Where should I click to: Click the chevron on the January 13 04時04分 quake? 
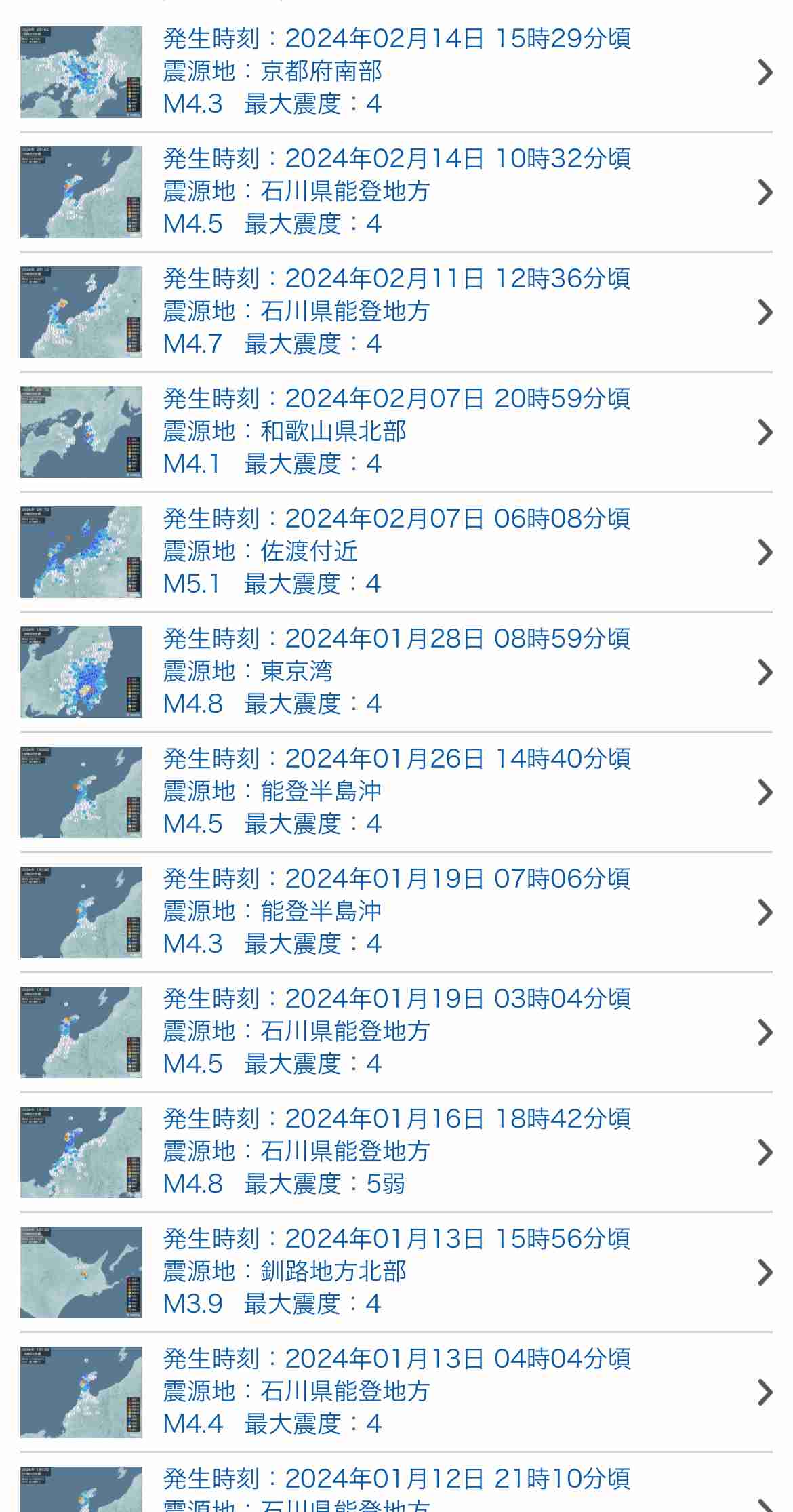766,1391
